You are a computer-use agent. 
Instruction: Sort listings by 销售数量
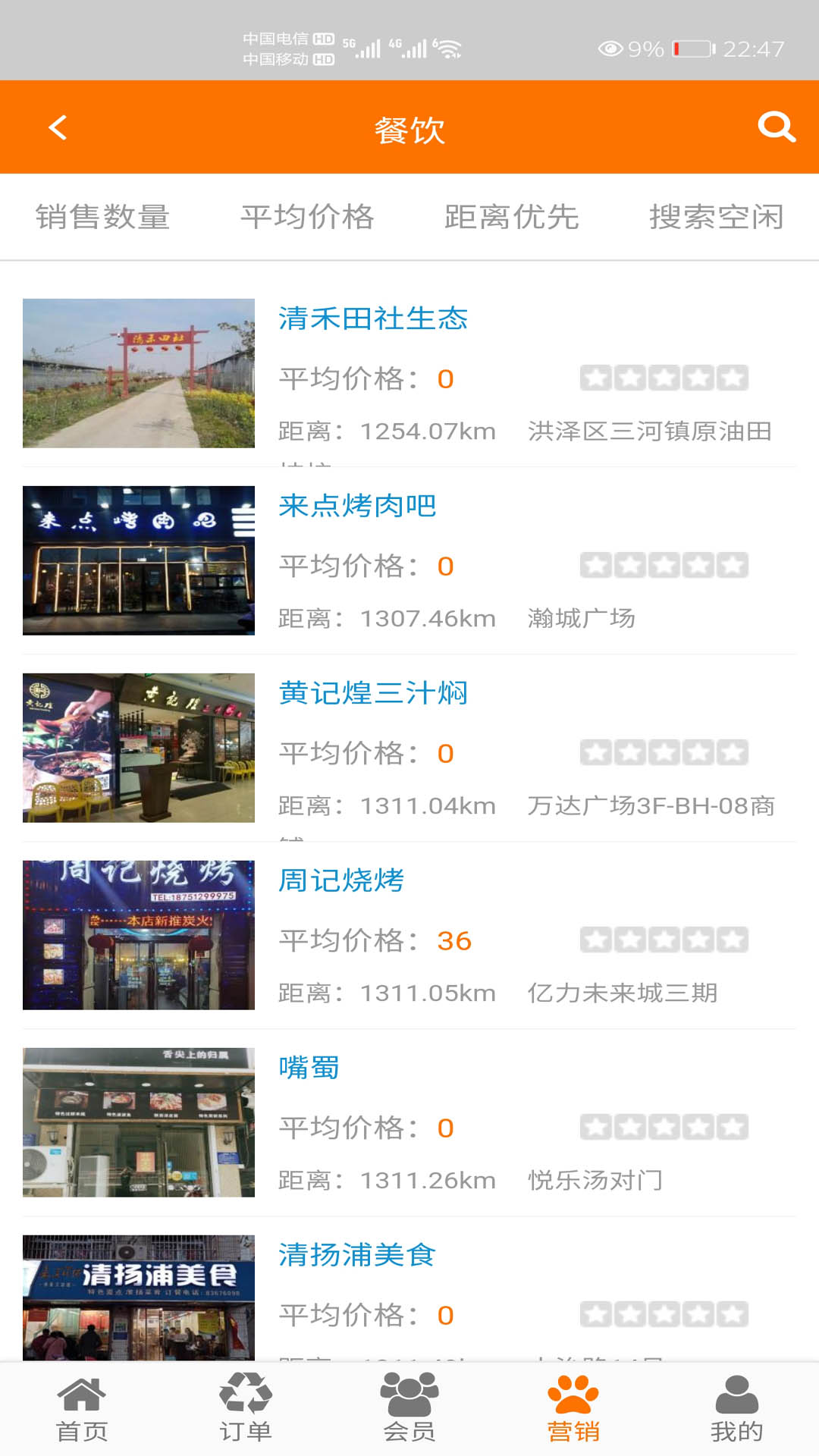pyautogui.click(x=104, y=218)
